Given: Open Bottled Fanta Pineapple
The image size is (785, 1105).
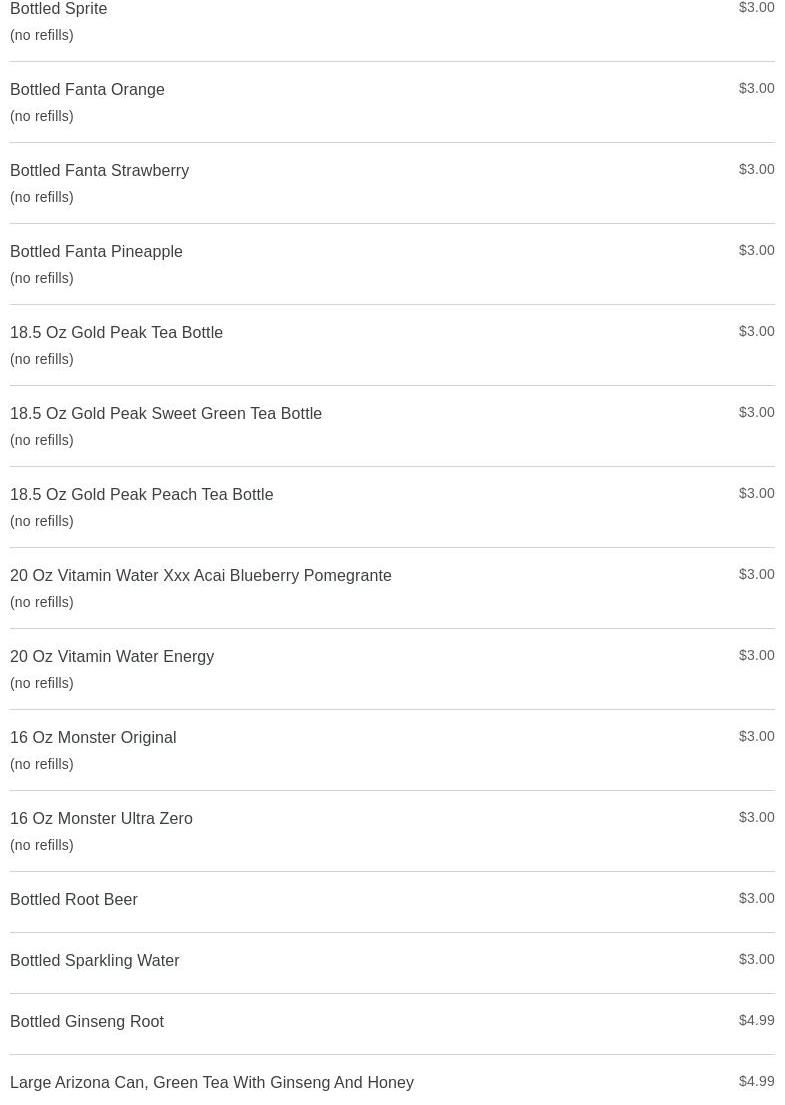Looking at the screenshot, I should pyautogui.click(x=97, y=252).
